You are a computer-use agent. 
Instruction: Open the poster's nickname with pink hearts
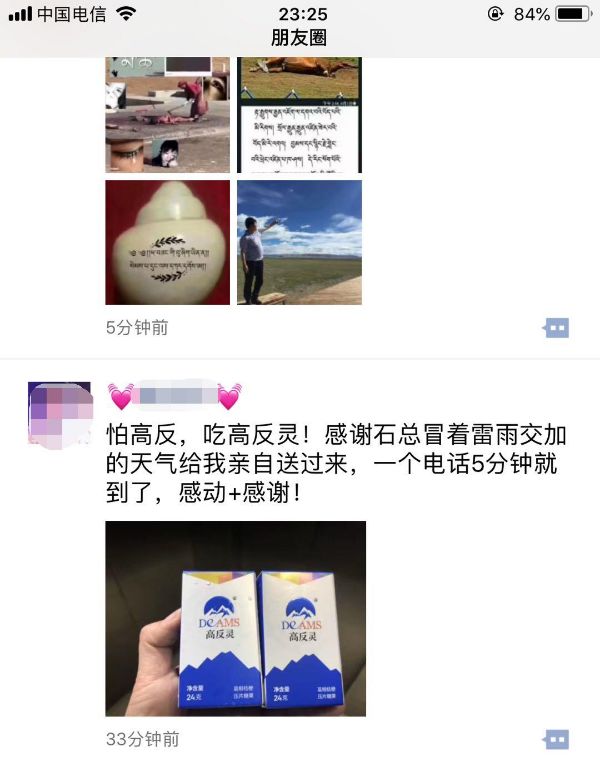175,397
